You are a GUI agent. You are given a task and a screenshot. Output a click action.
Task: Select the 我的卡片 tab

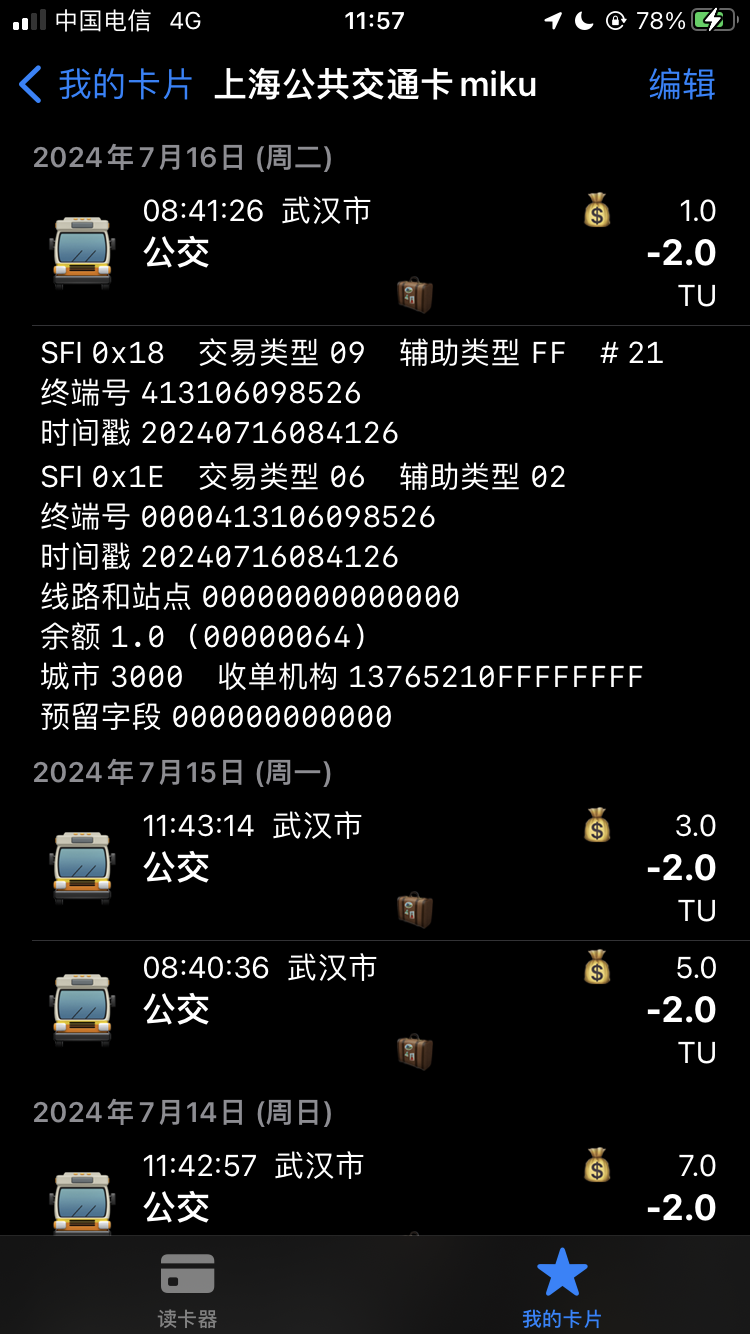click(x=562, y=1287)
